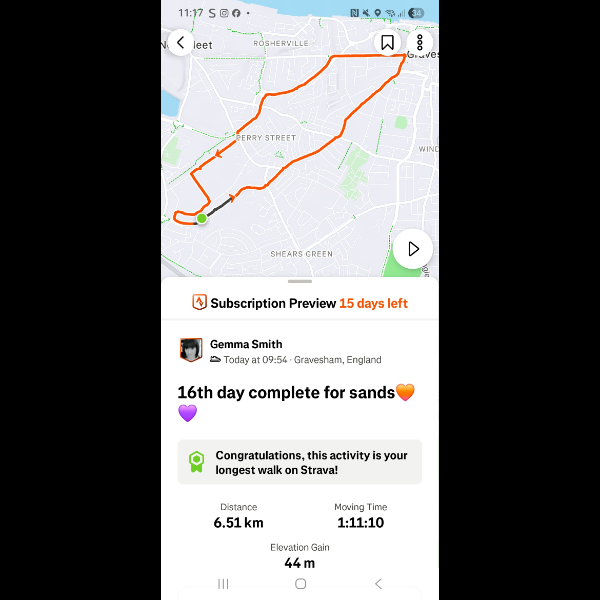Open the three-dot overflow menu

point(420,42)
